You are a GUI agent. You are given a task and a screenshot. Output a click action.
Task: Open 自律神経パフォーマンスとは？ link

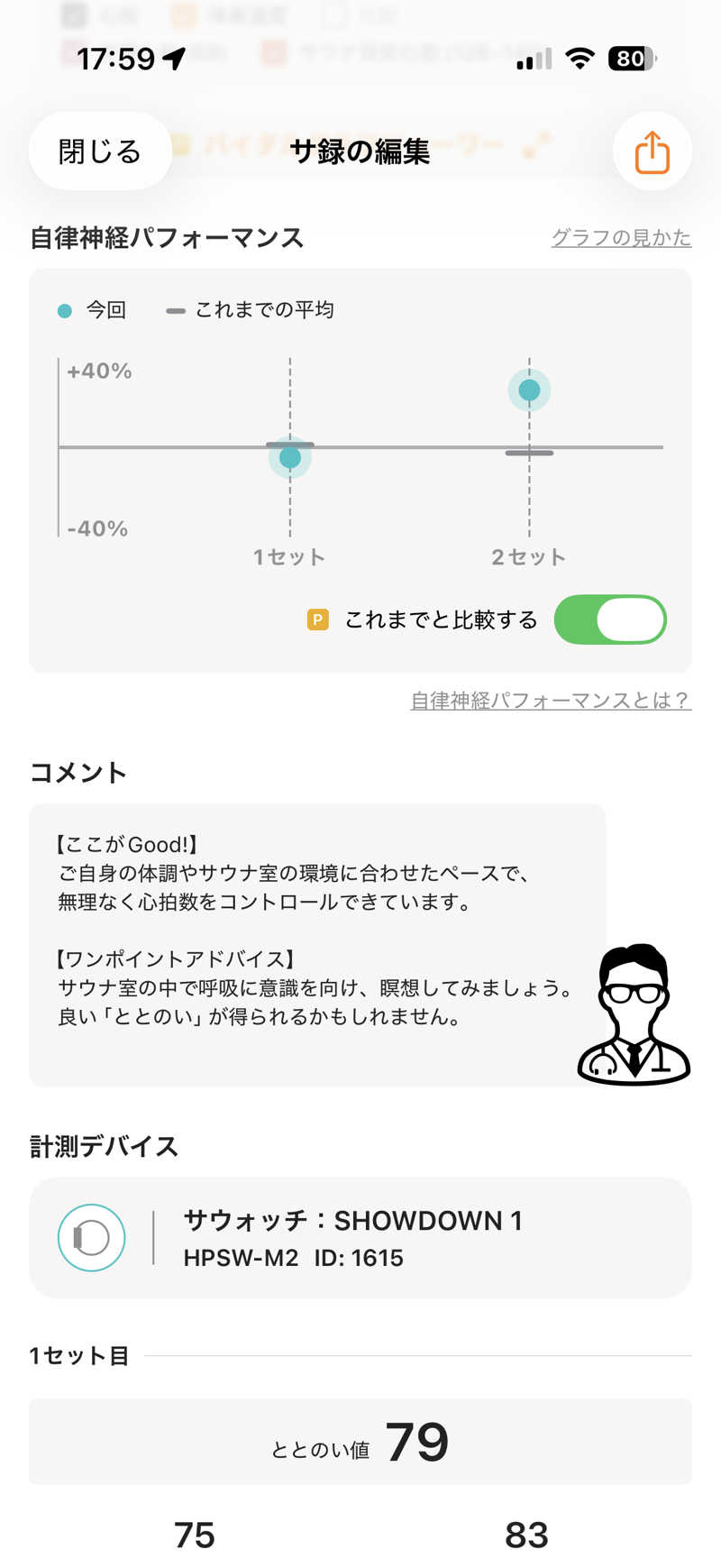click(551, 700)
